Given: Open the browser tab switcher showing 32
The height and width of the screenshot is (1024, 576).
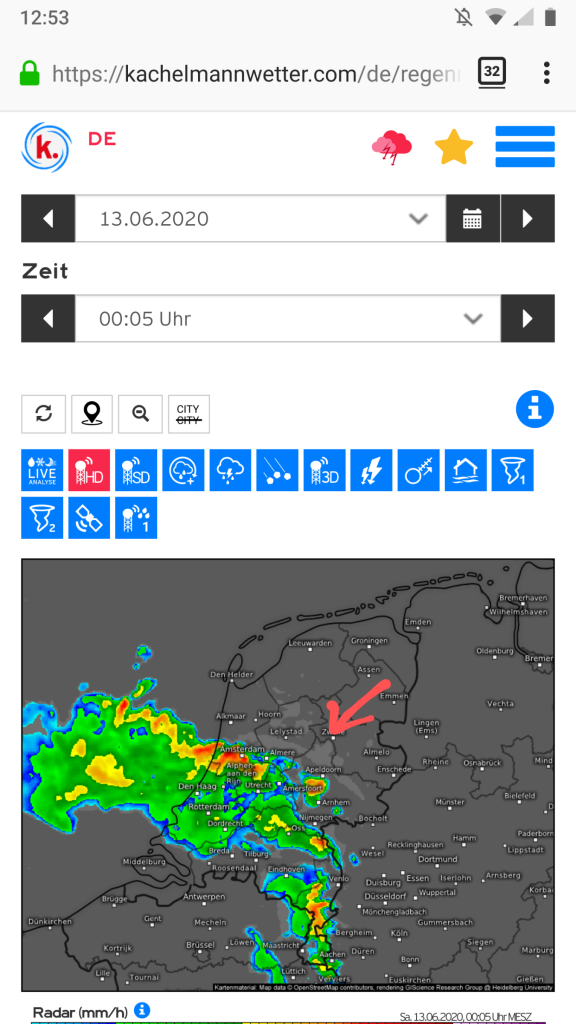Looking at the screenshot, I should click(492, 72).
